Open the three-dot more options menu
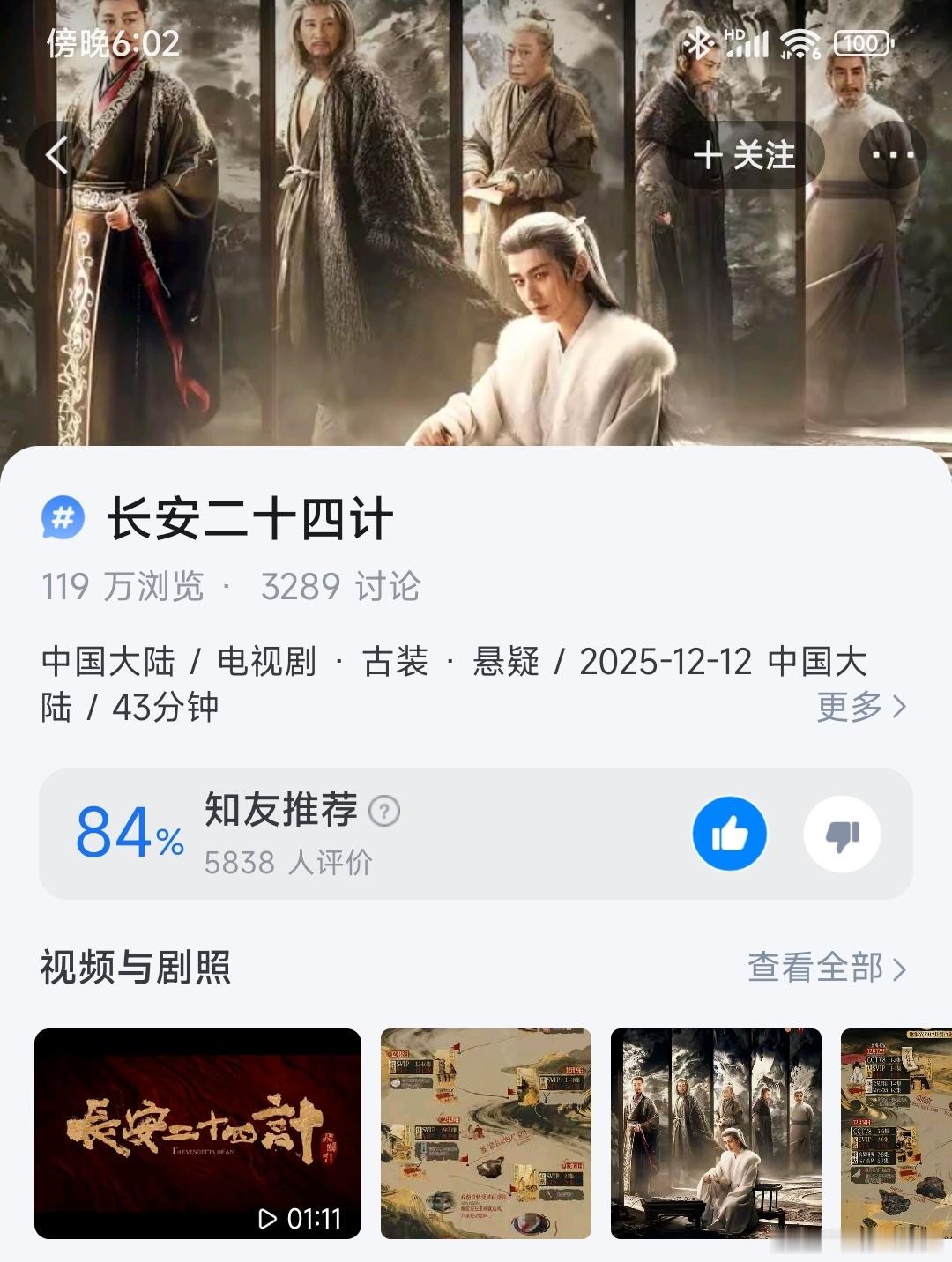 (x=893, y=154)
